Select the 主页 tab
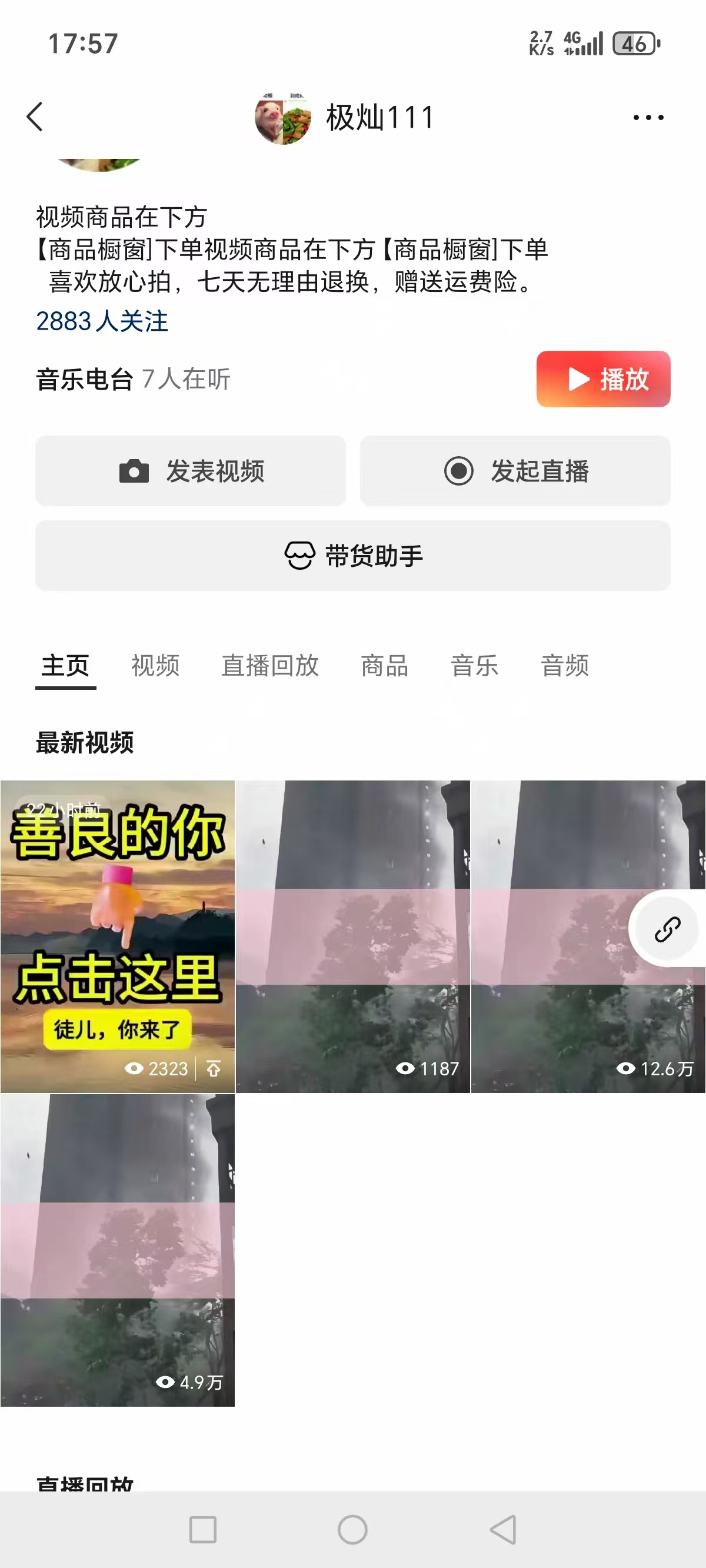The height and width of the screenshot is (1568, 706). click(x=66, y=665)
